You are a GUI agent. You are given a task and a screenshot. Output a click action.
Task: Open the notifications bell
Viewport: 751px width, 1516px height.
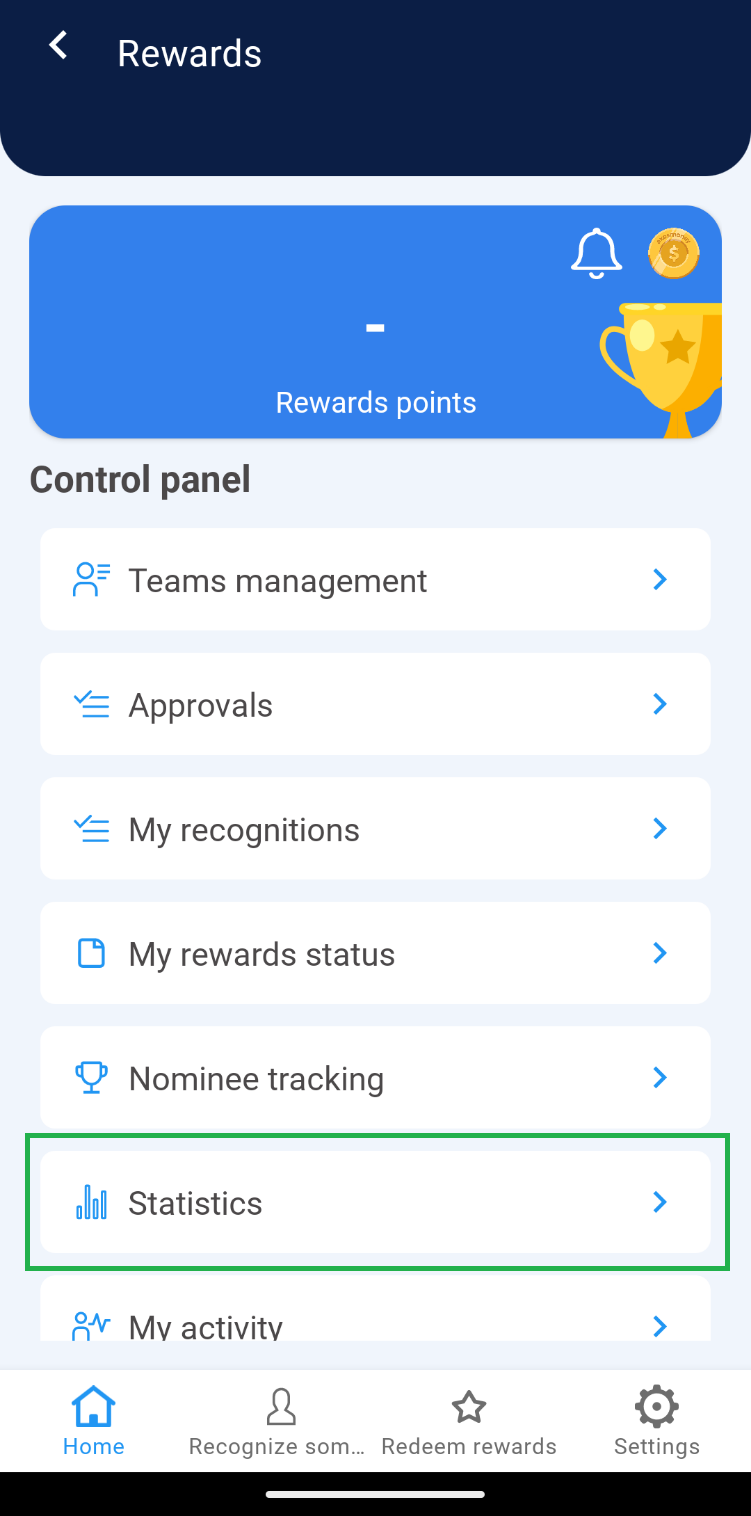pyautogui.click(x=596, y=253)
